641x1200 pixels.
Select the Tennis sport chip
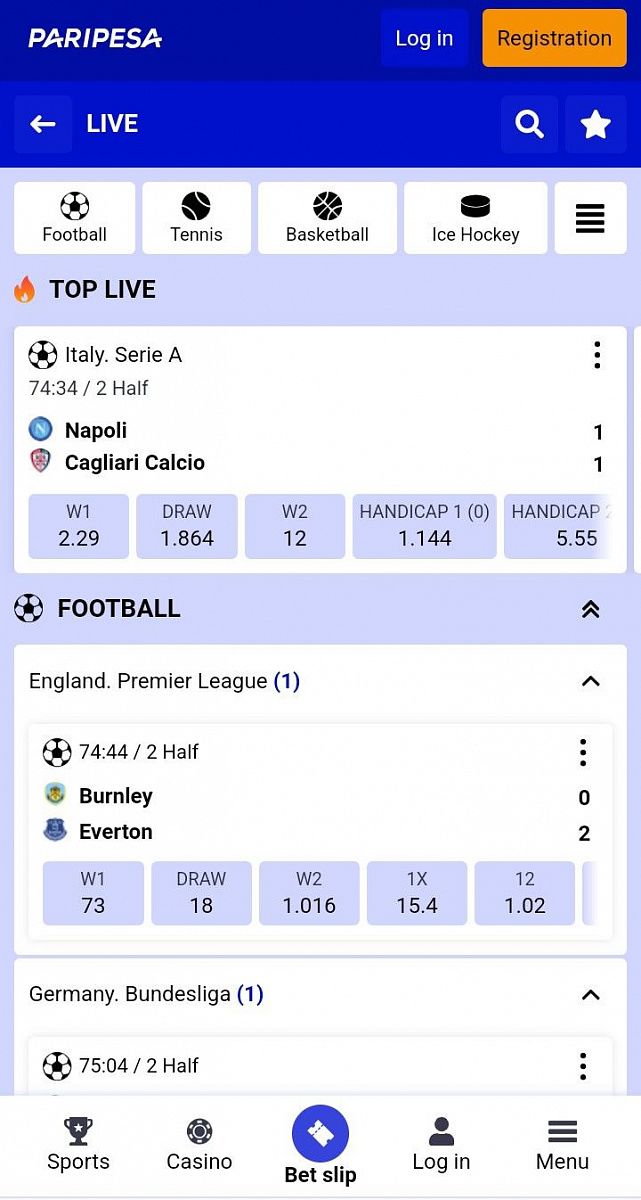click(x=196, y=218)
